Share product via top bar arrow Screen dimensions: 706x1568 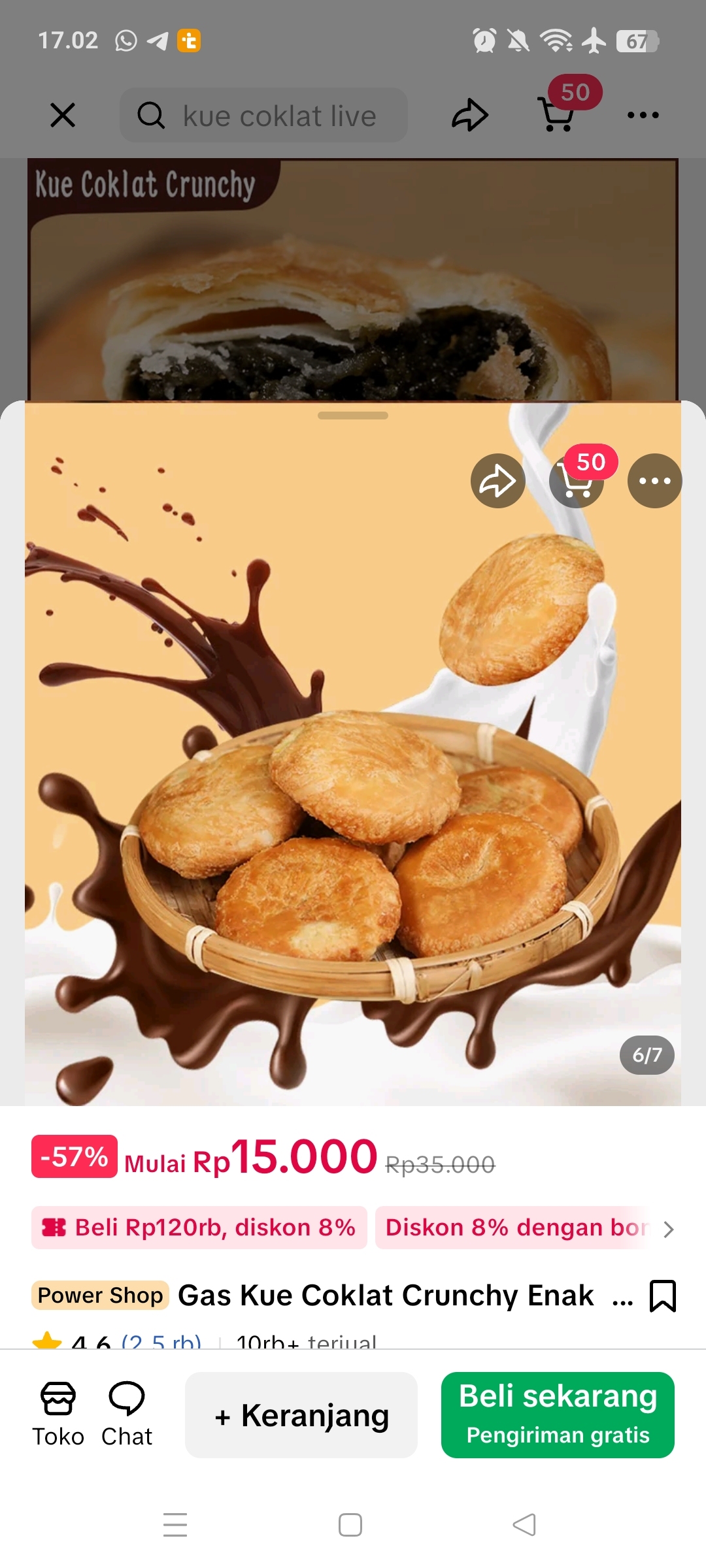(x=469, y=116)
